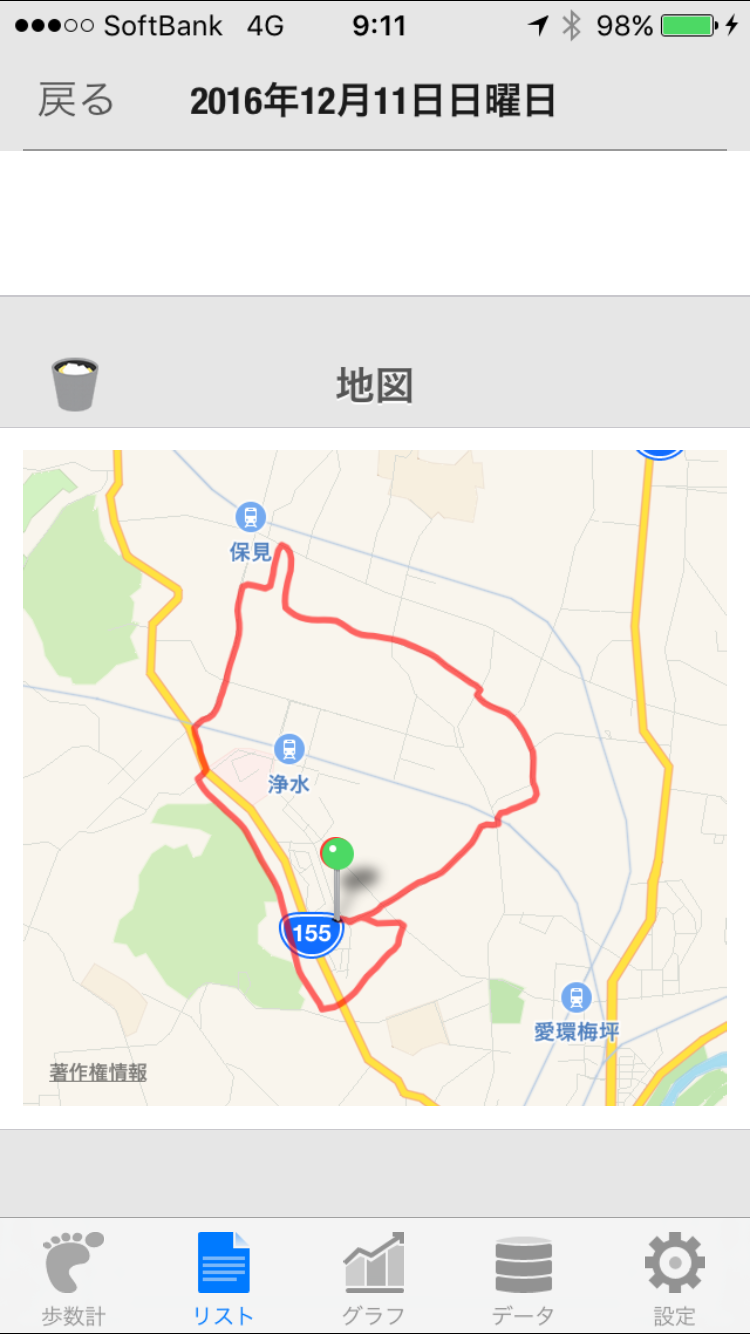750x1334 pixels.
Task: Switch to the データ tab
Action: [523, 1278]
